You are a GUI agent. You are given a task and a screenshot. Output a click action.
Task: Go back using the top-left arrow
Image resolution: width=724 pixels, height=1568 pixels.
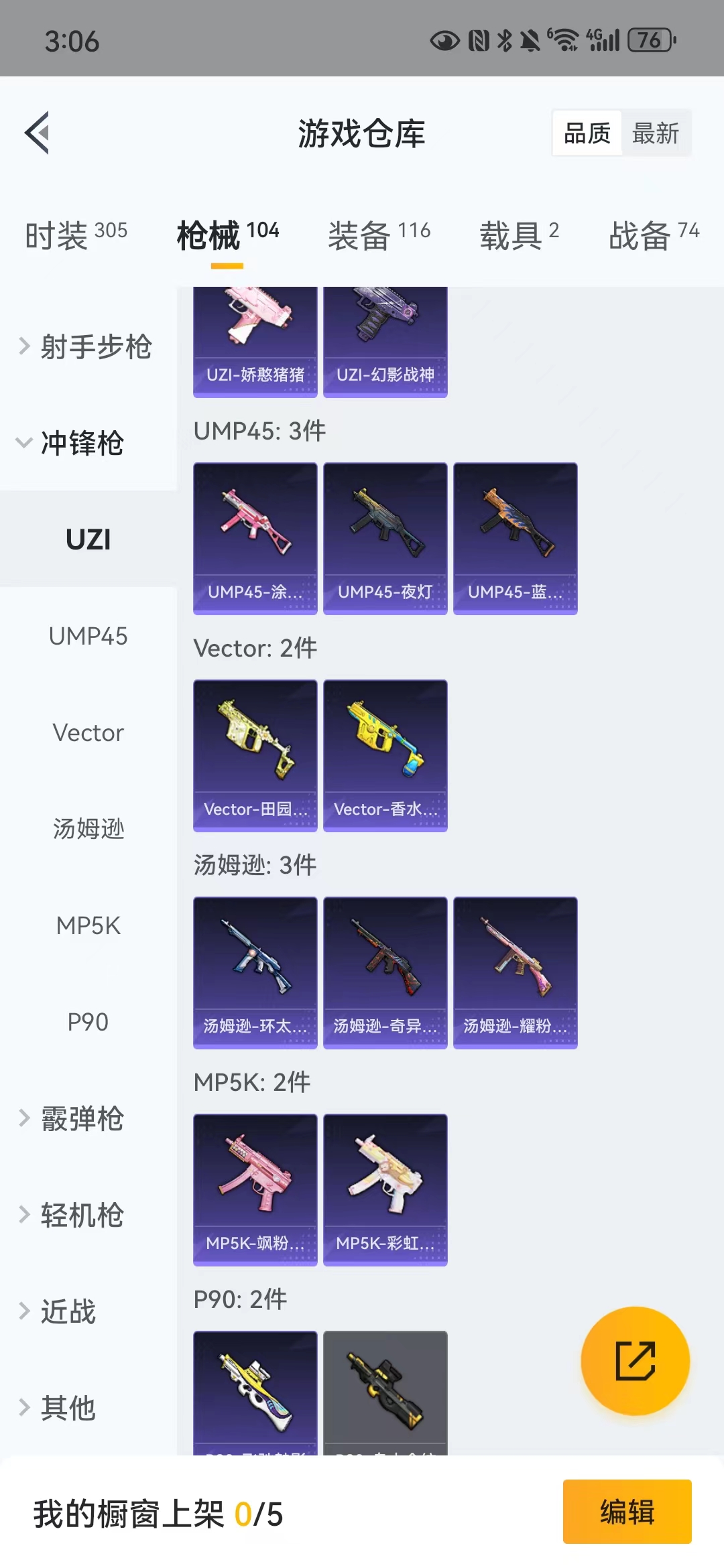point(38,133)
